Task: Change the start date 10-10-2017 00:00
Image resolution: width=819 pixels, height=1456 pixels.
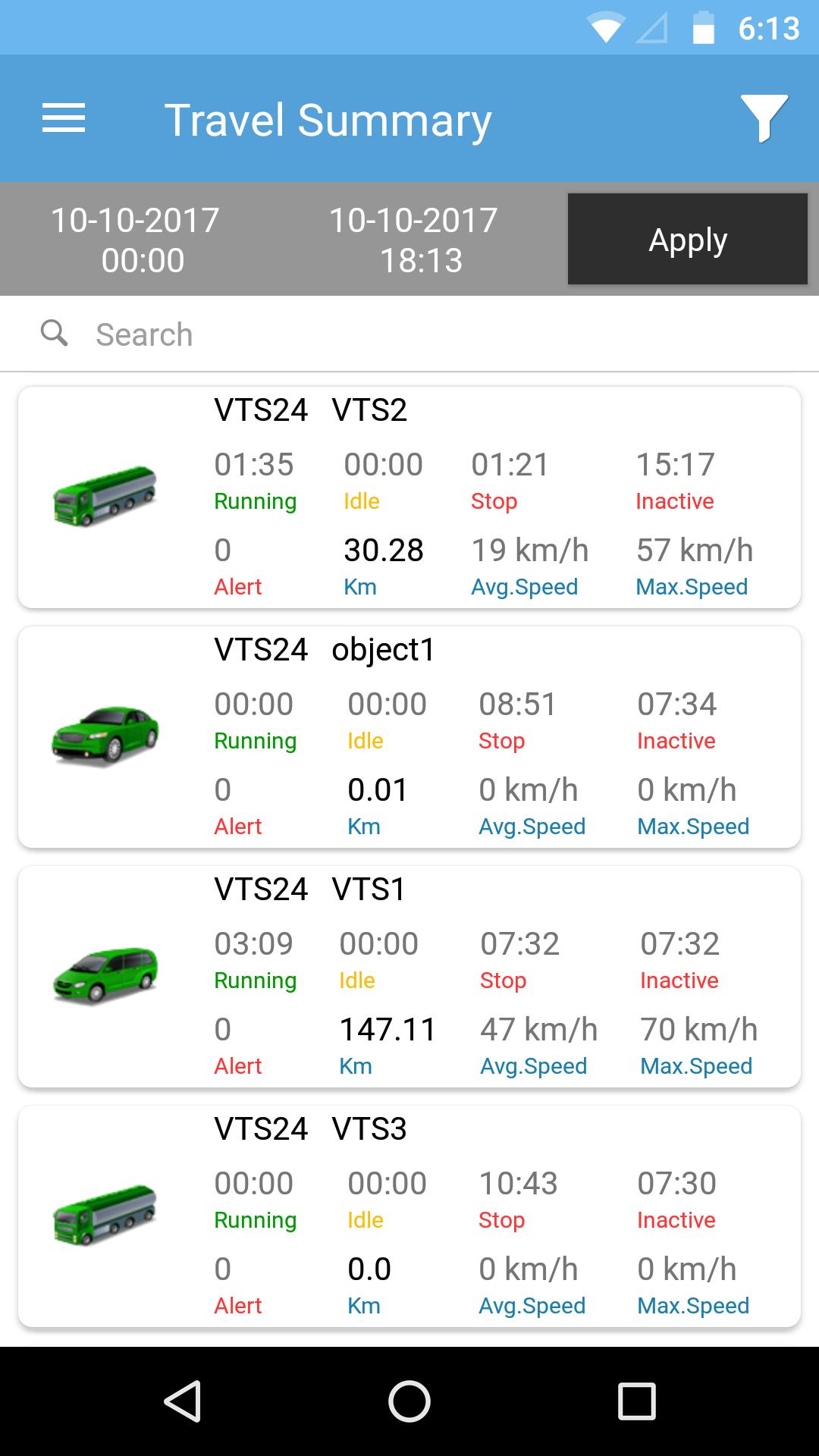Action: point(136,240)
